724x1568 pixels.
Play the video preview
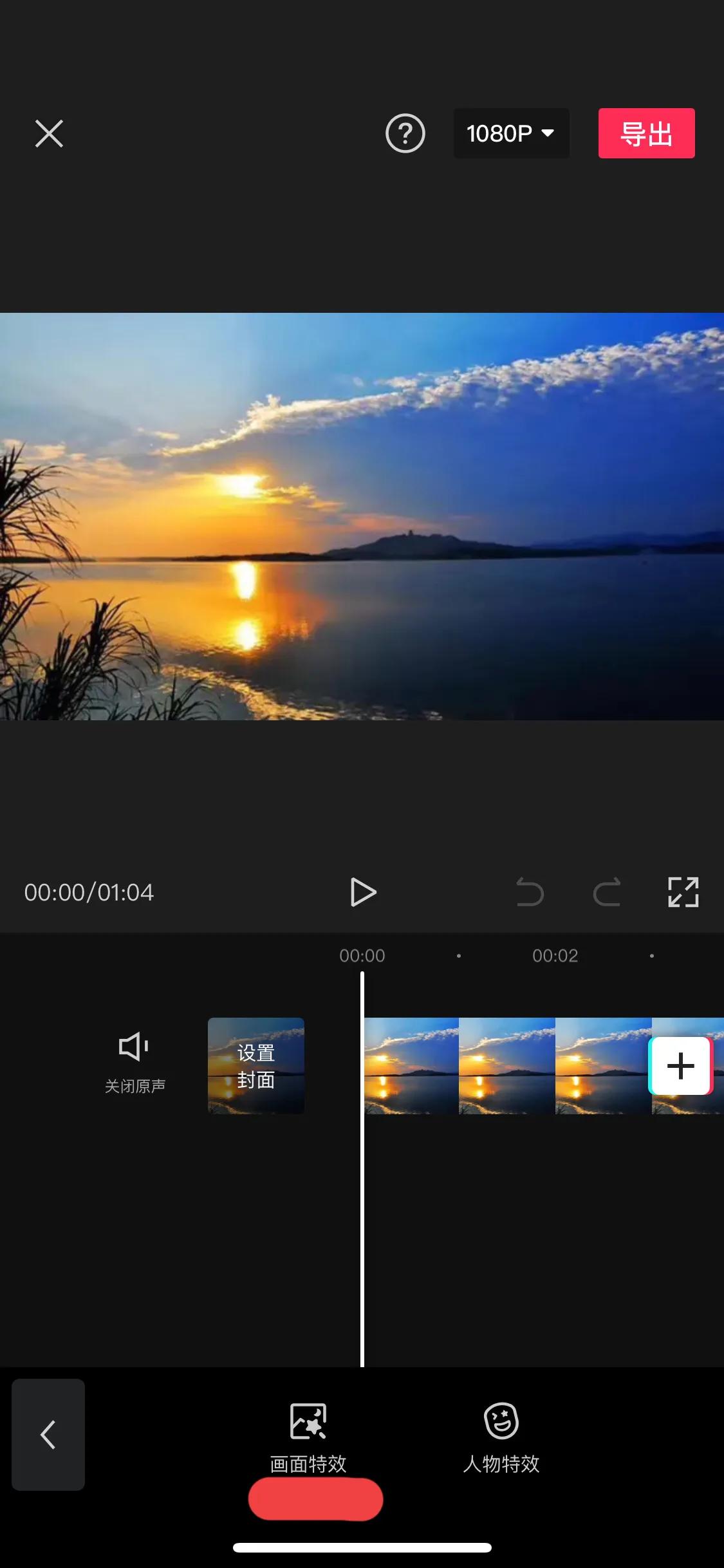click(x=363, y=892)
